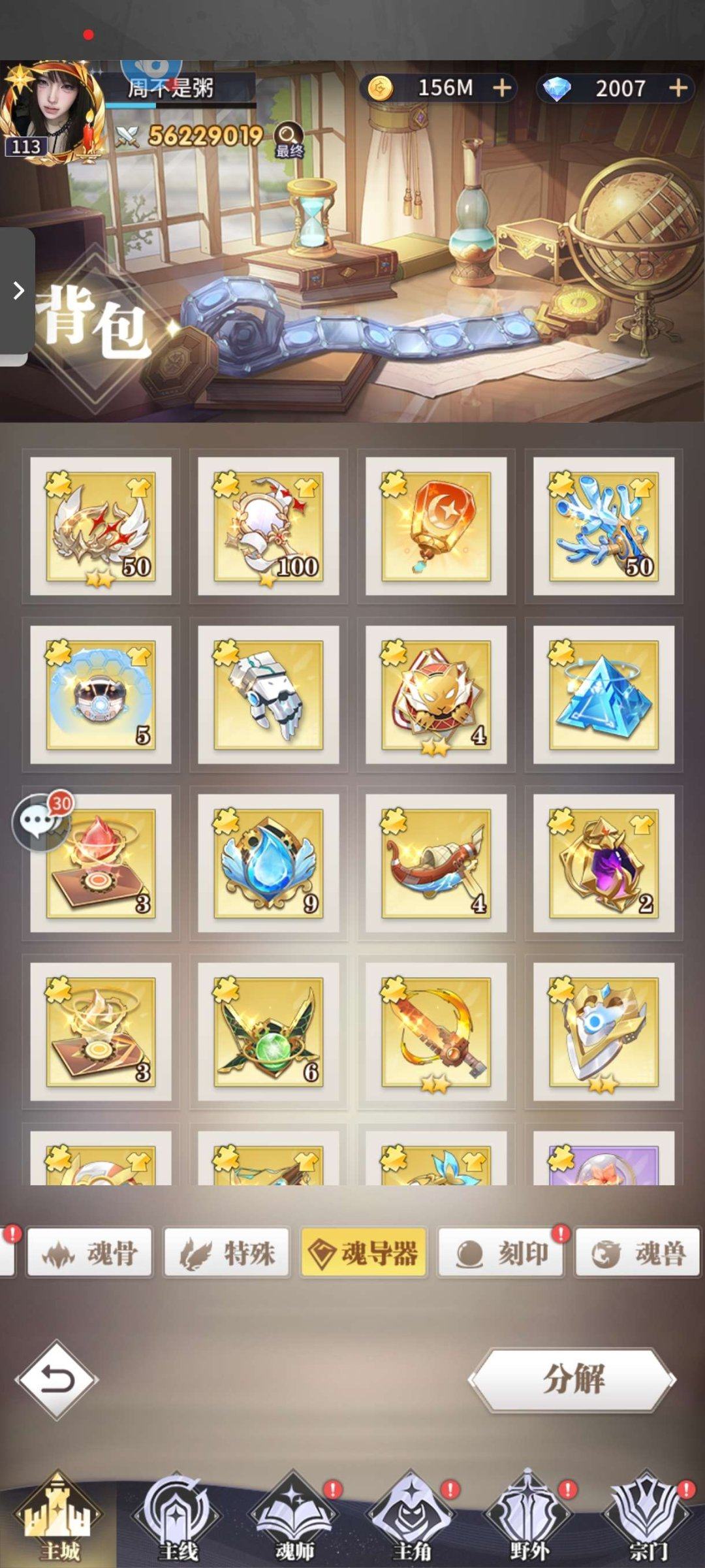Screen dimensions: 705x1568
Task: Switch to the 特殊 tab
Action: point(227,1253)
